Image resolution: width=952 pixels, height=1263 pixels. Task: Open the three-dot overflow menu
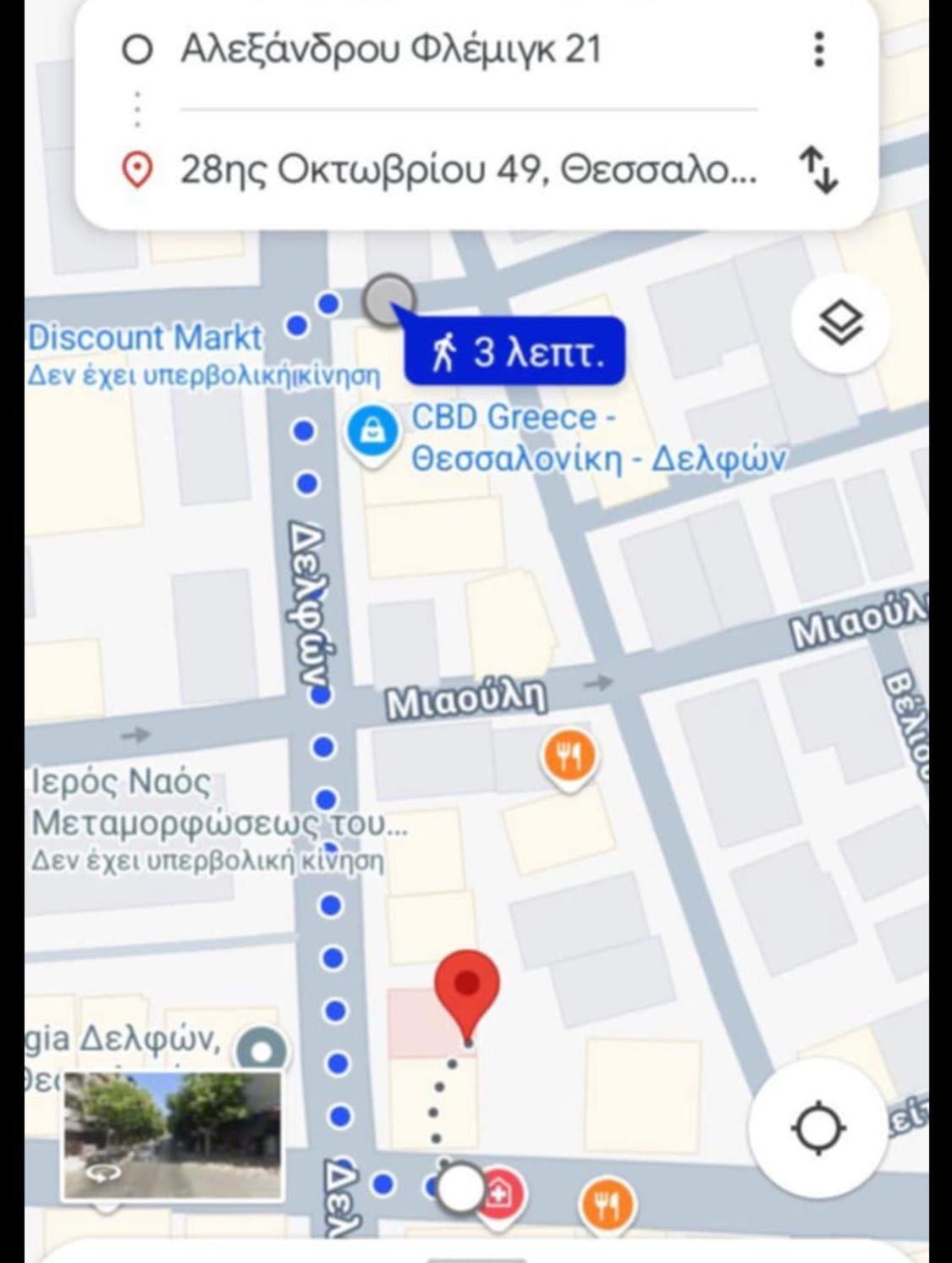[818, 49]
